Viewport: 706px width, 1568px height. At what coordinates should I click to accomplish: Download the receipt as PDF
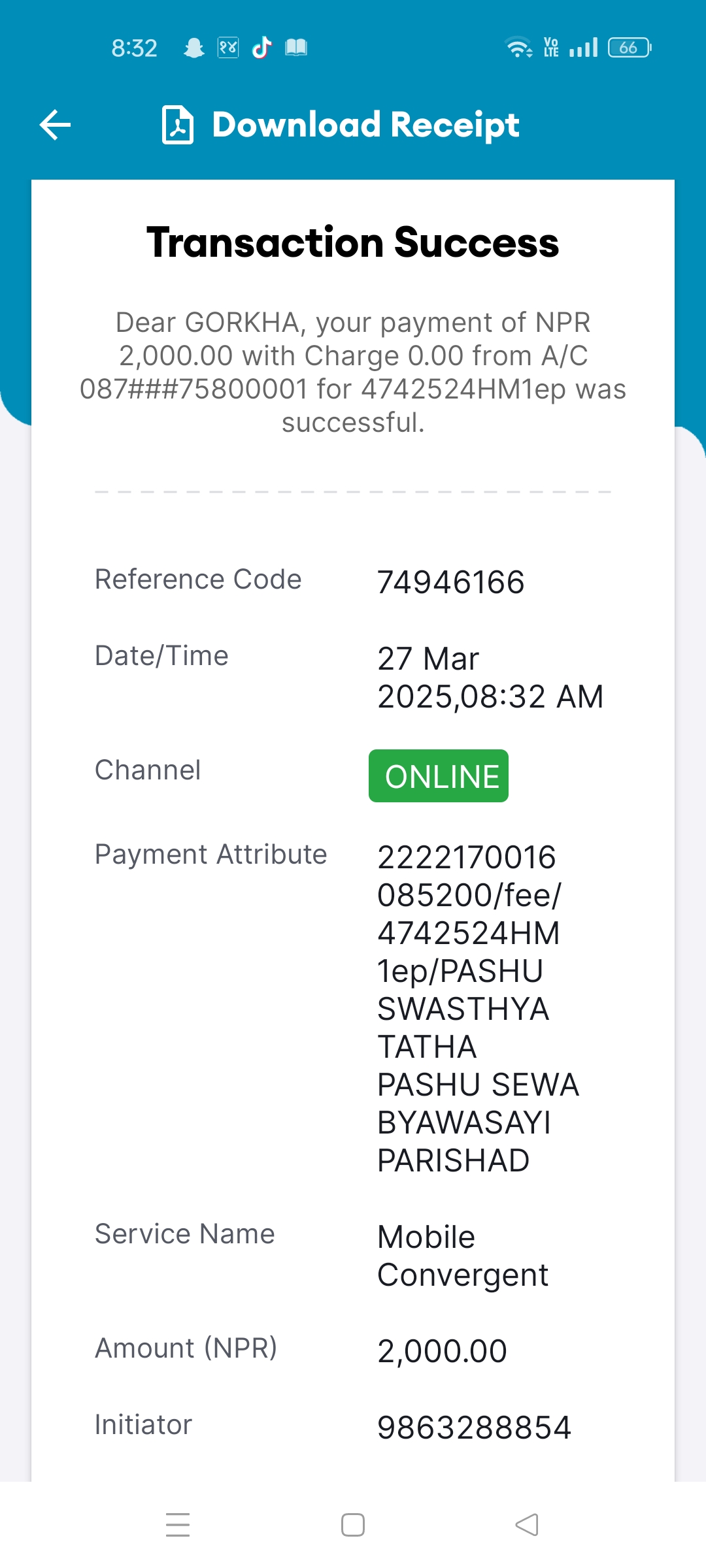(341, 125)
